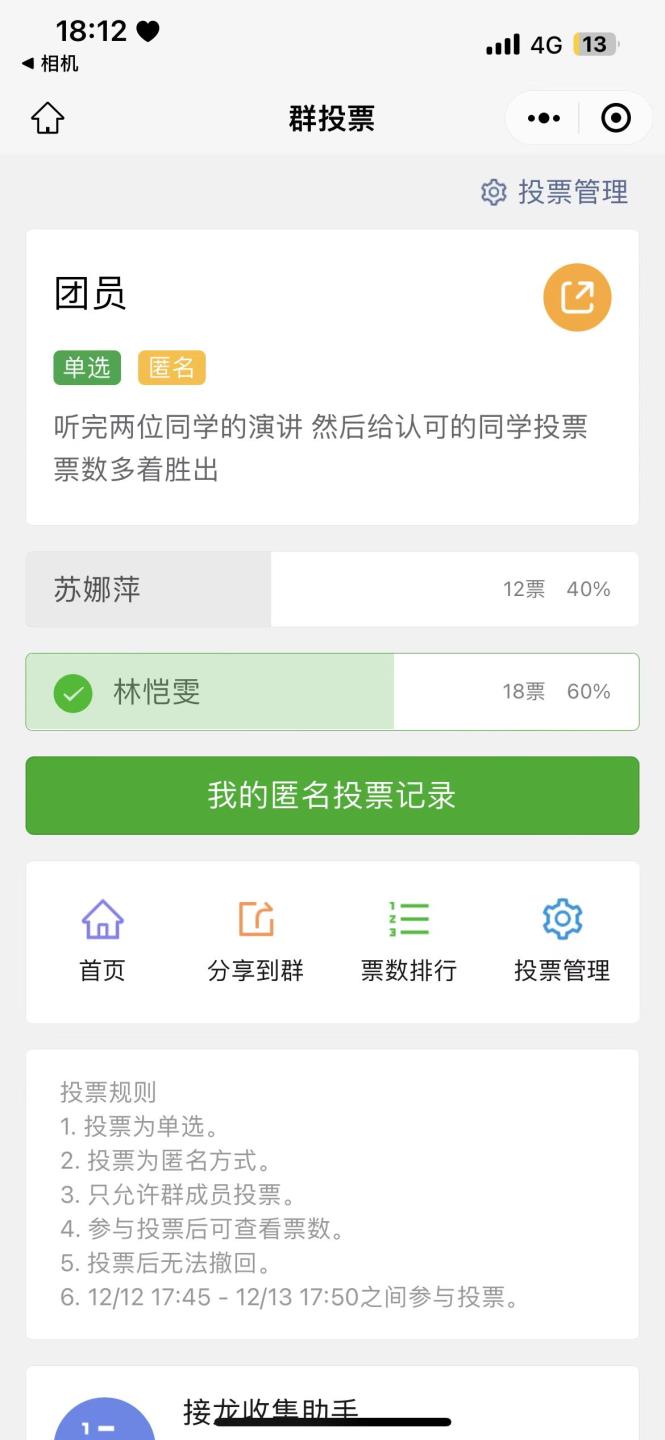Open 票数排行 ranking
665x1440 pixels.
coord(409,941)
